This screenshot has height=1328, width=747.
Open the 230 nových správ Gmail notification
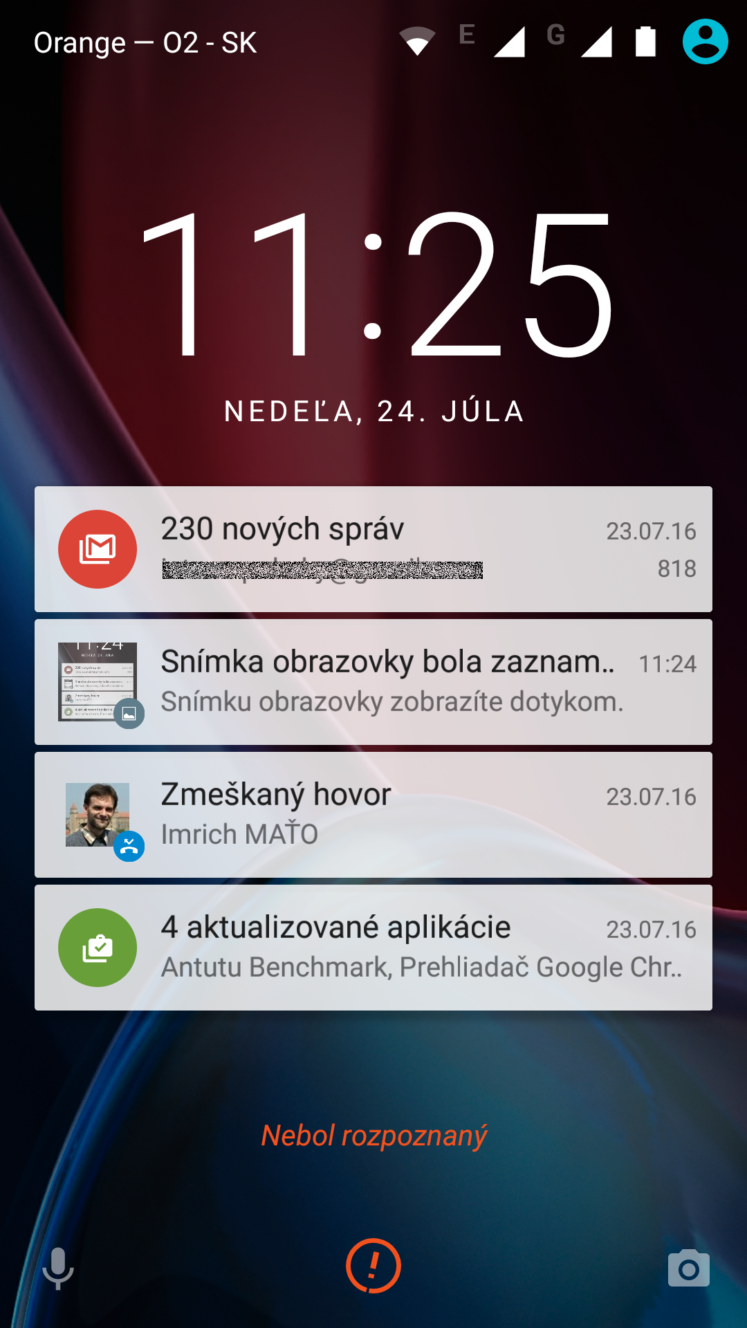point(373,549)
